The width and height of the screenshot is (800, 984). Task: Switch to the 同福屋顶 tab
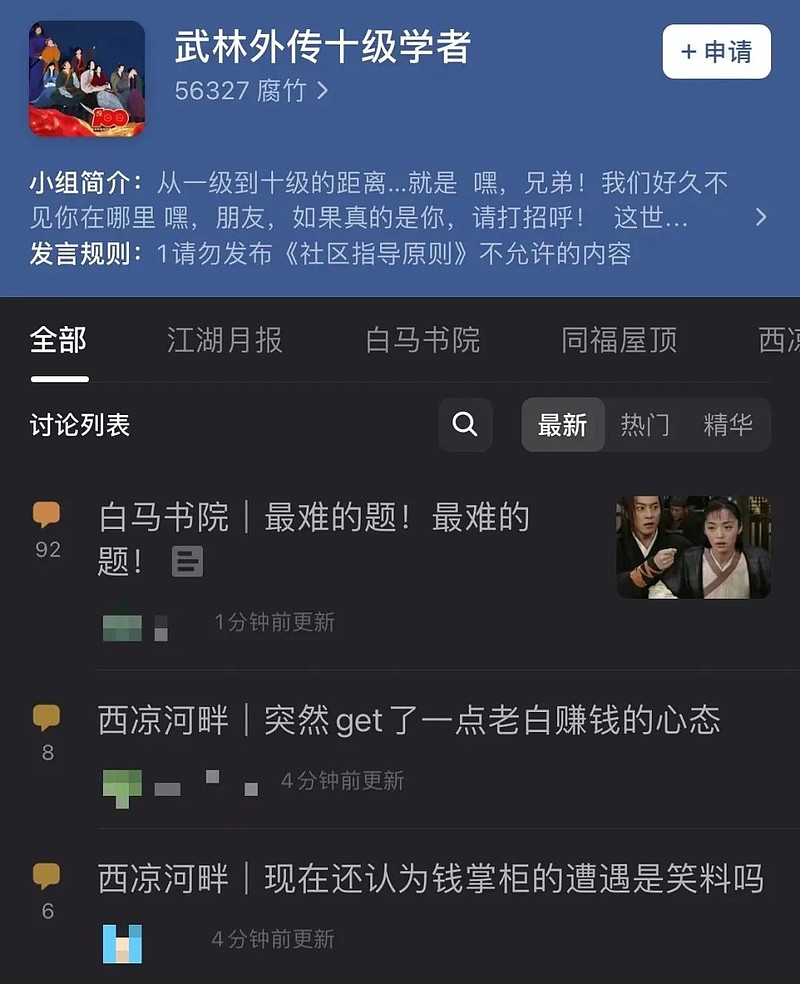point(619,340)
